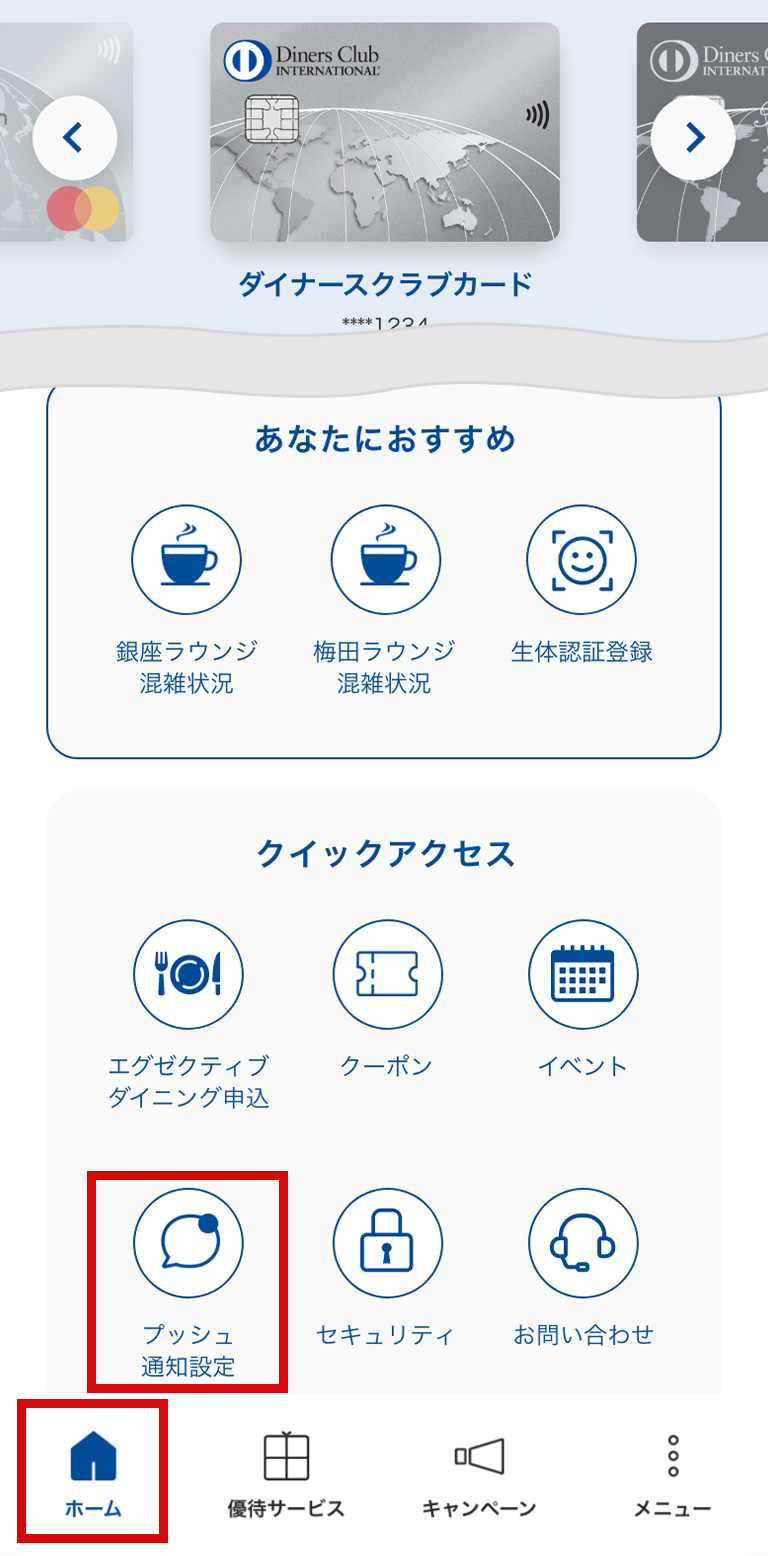The width and height of the screenshot is (768, 1556).
Task: Select the ダイナースクラブカード card
Action: click(385, 133)
